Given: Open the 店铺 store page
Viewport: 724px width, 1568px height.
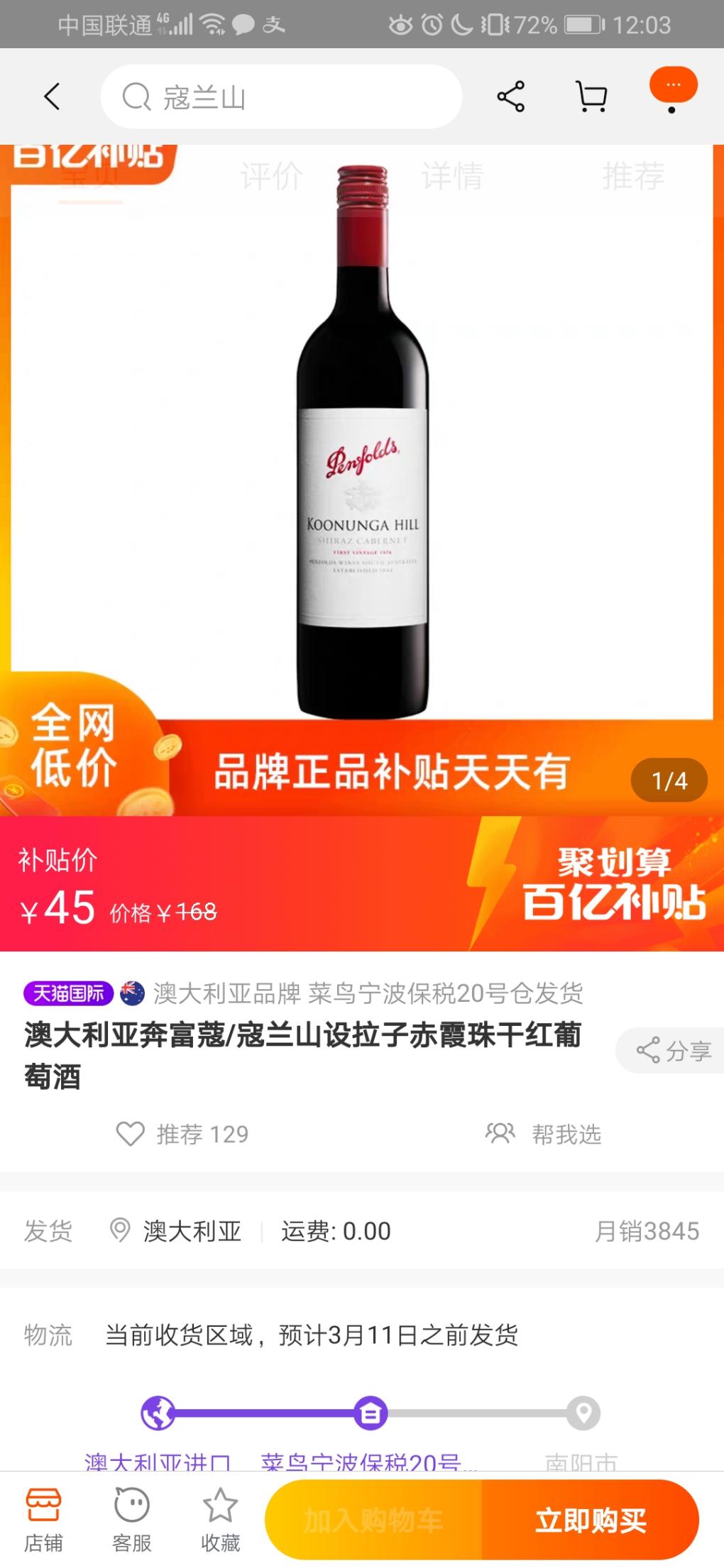Looking at the screenshot, I should pos(43,1519).
